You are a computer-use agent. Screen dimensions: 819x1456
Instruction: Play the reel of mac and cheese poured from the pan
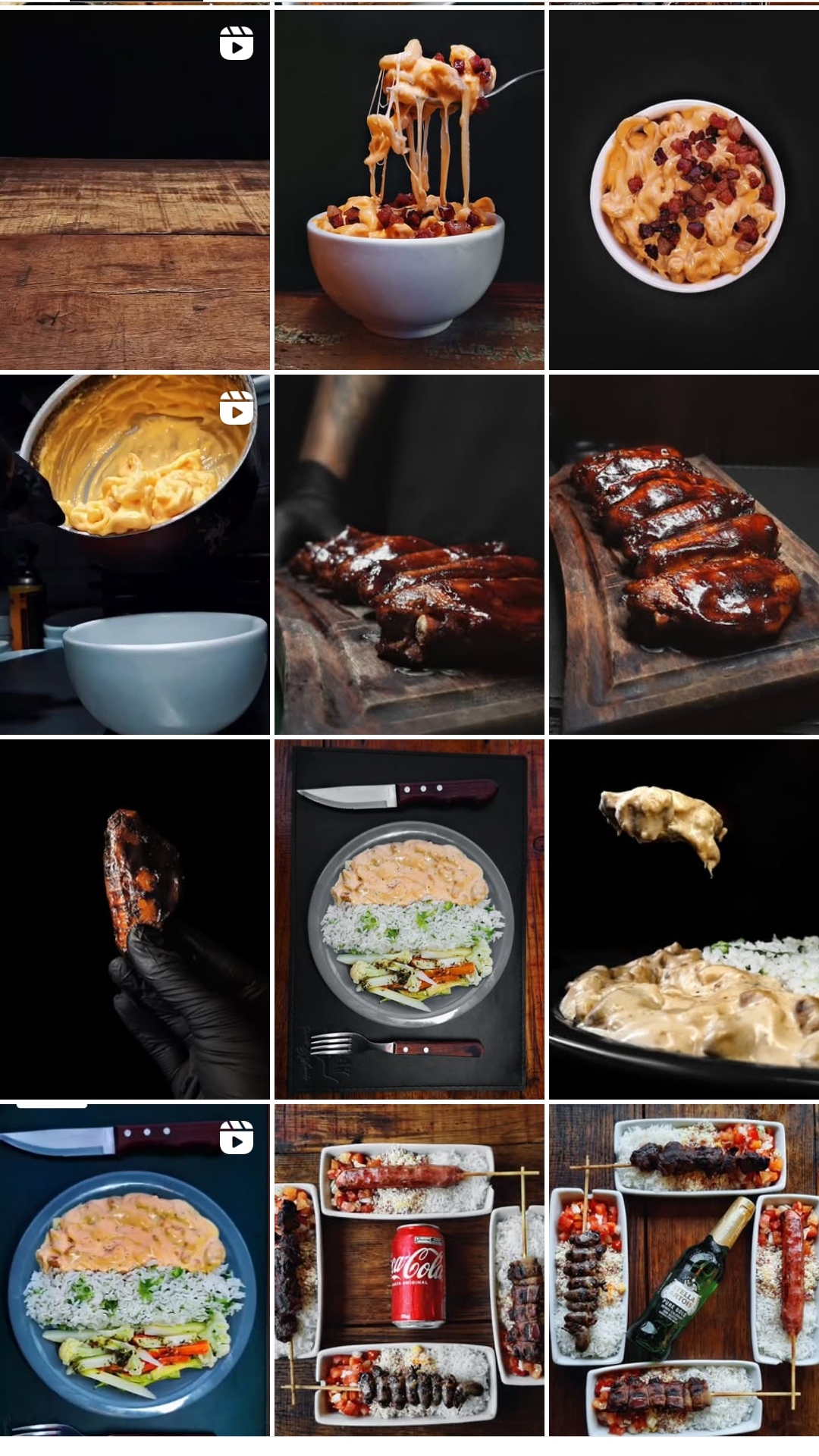[135, 554]
